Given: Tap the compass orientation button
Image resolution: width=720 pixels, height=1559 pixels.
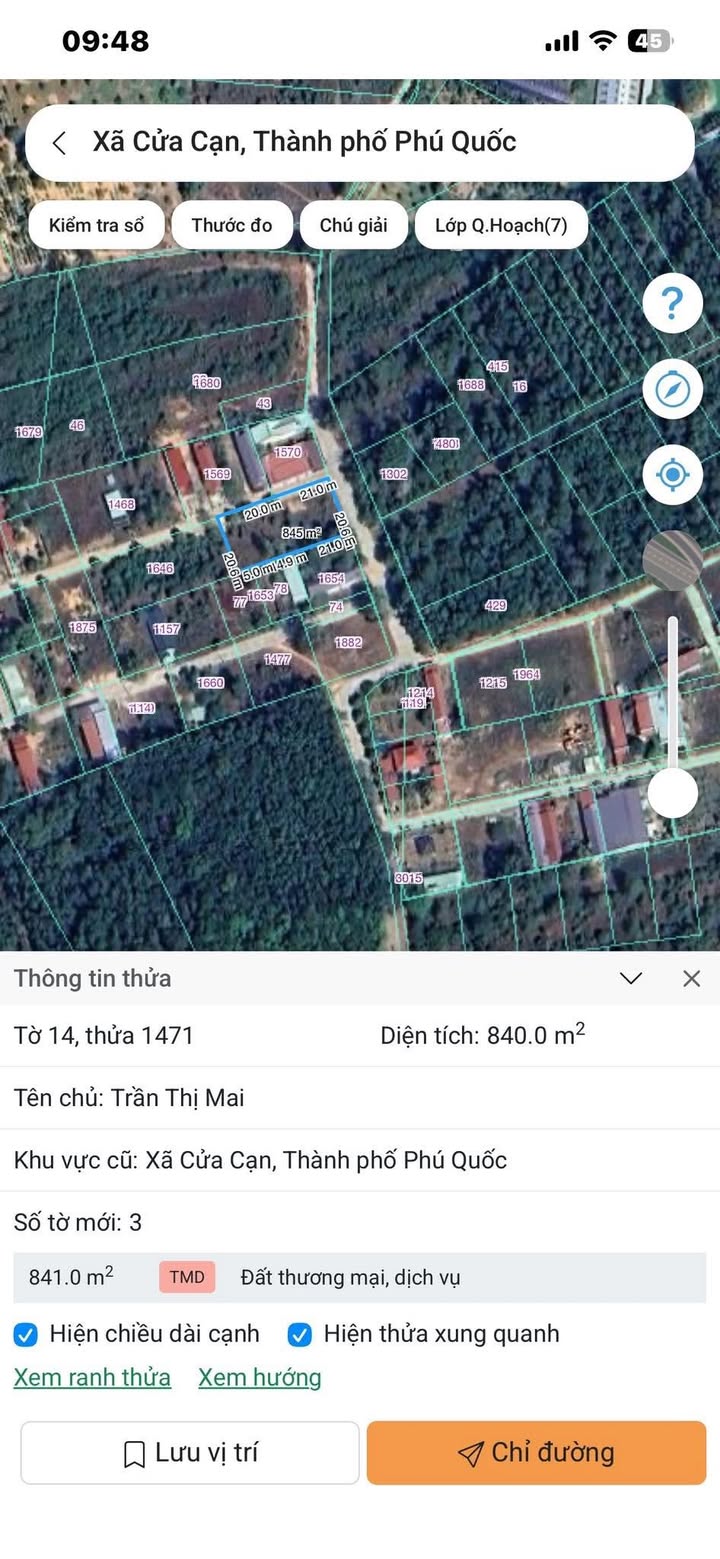Looking at the screenshot, I should pyautogui.click(x=672, y=388).
